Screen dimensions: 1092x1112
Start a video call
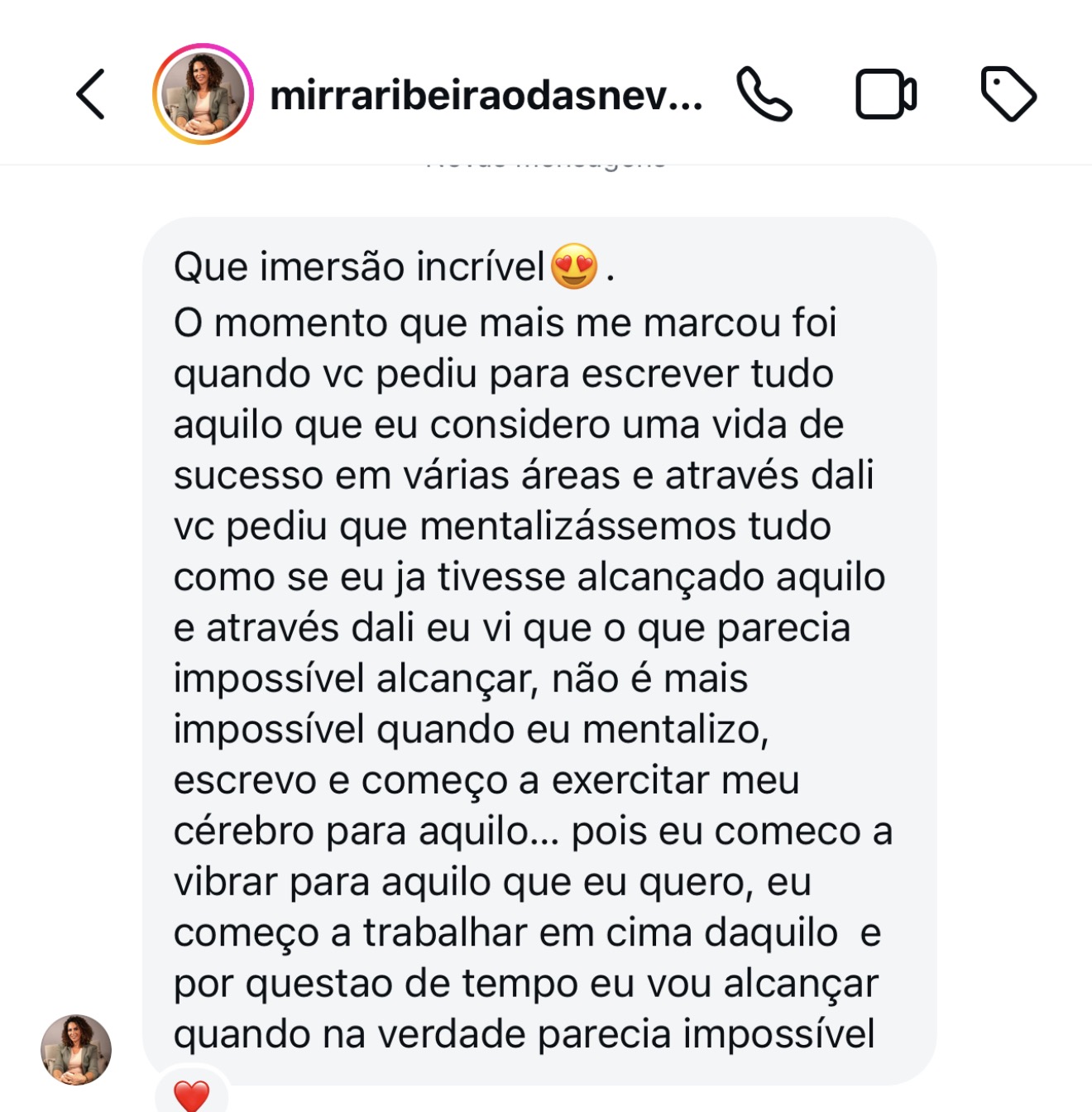(x=885, y=94)
